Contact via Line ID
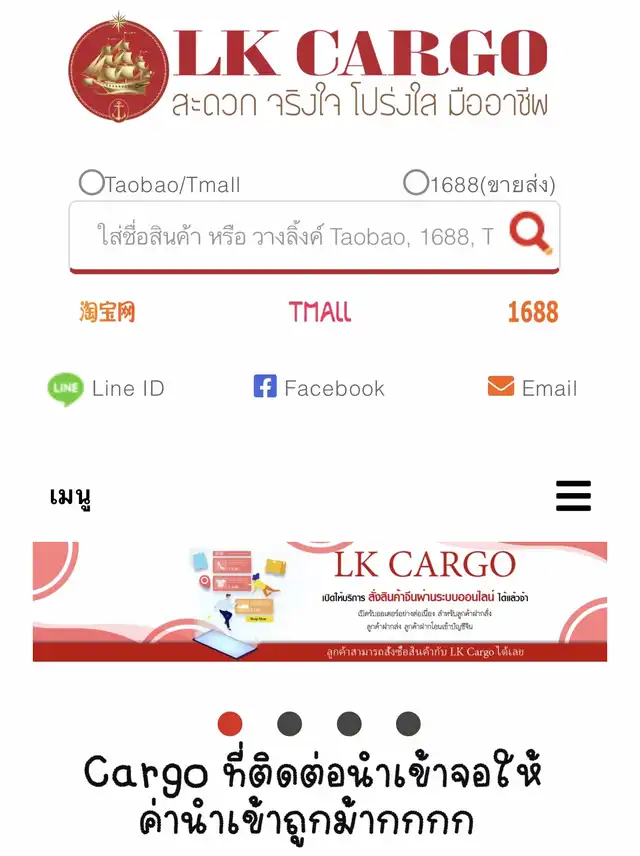Screen dimensions: 640x856 click(x=106, y=388)
